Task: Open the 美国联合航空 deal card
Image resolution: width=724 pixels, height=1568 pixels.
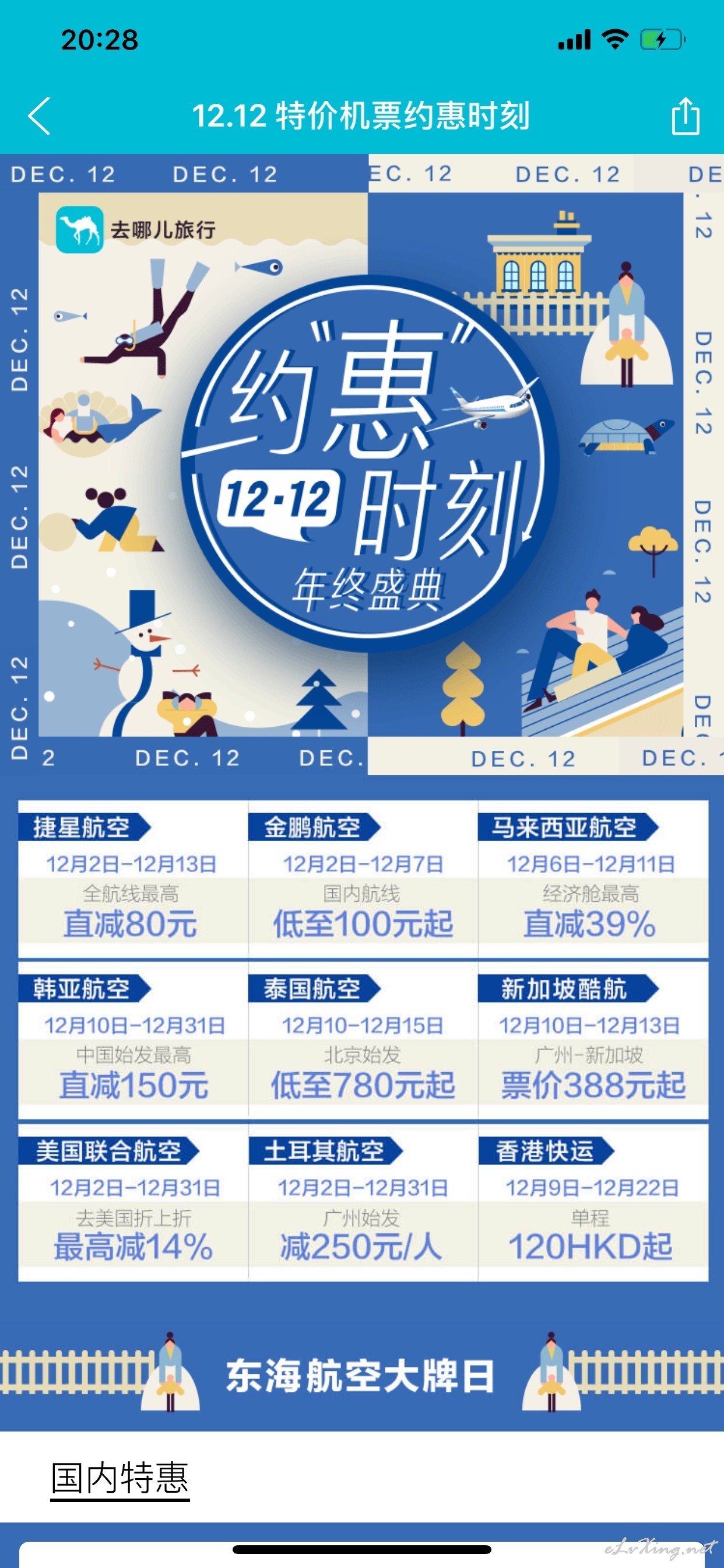Action: pyautogui.click(x=133, y=1203)
